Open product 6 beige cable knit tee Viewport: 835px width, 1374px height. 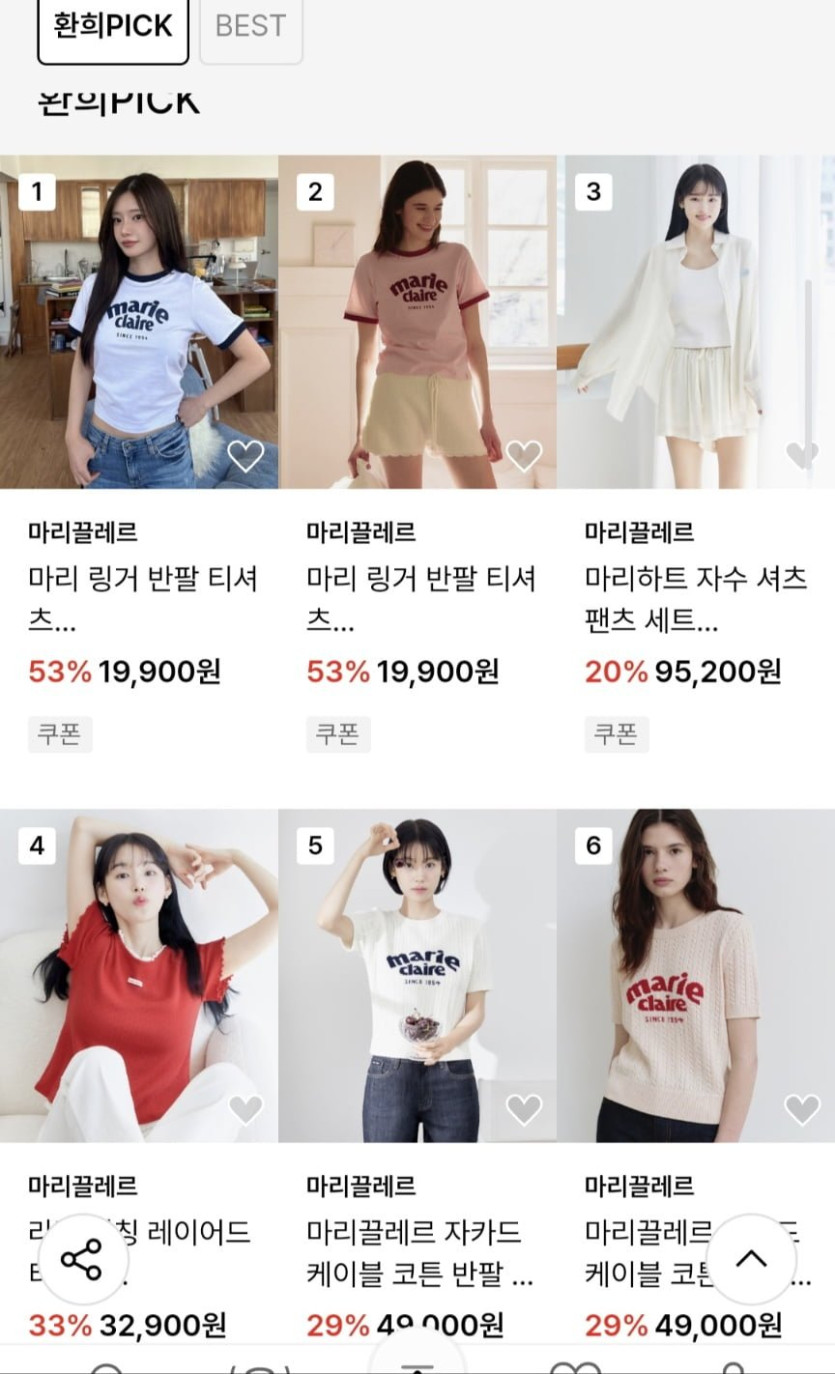(x=695, y=975)
